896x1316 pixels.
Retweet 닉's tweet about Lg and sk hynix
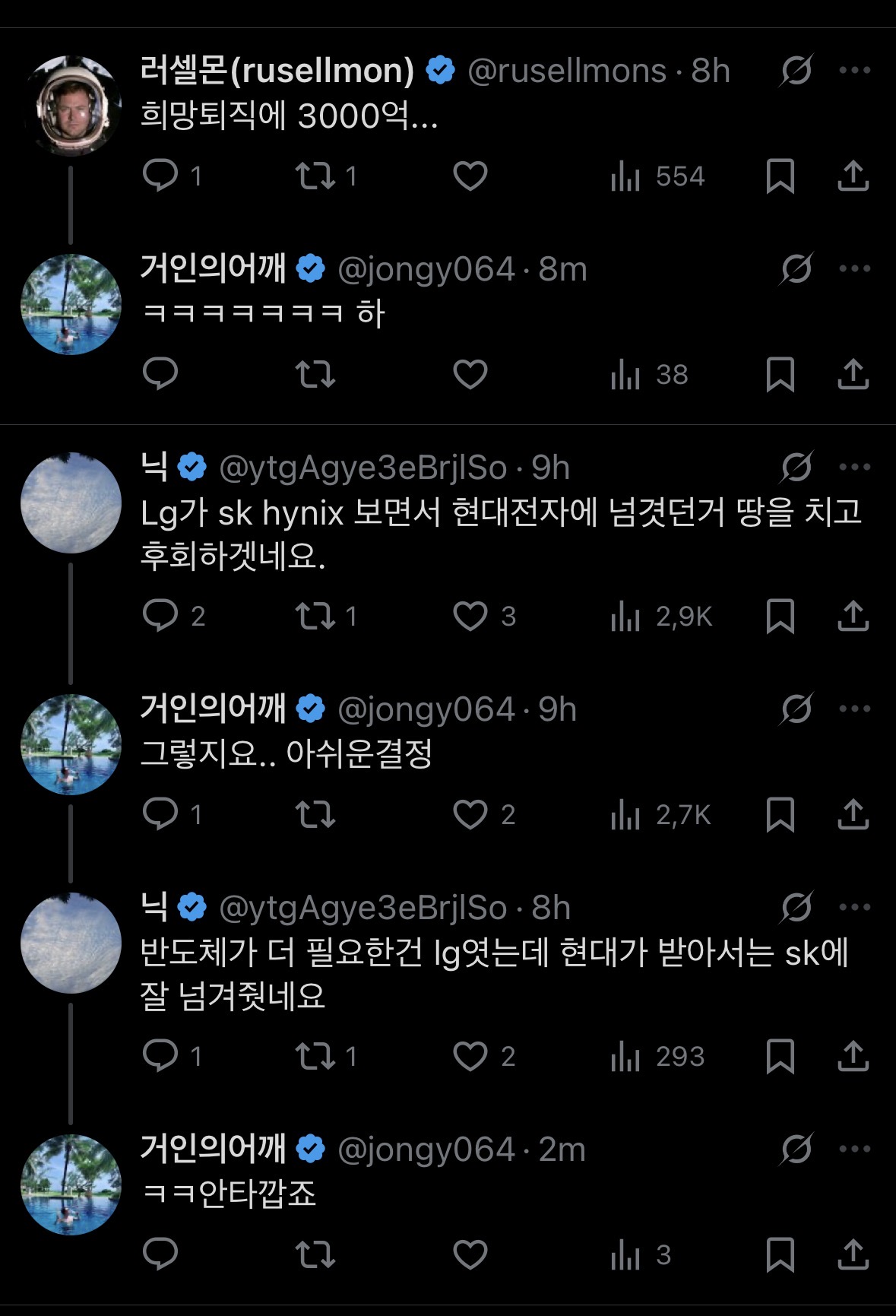(x=317, y=617)
